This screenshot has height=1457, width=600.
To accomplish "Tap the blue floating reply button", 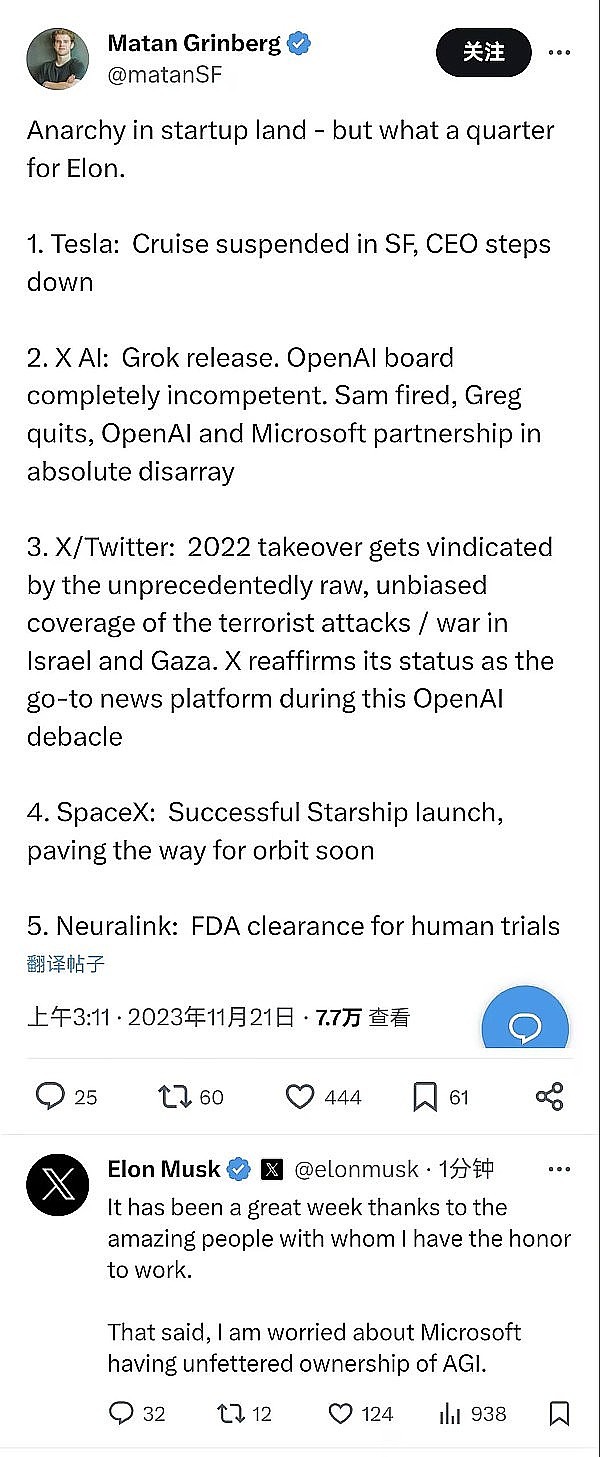I will pos(525,1027).
